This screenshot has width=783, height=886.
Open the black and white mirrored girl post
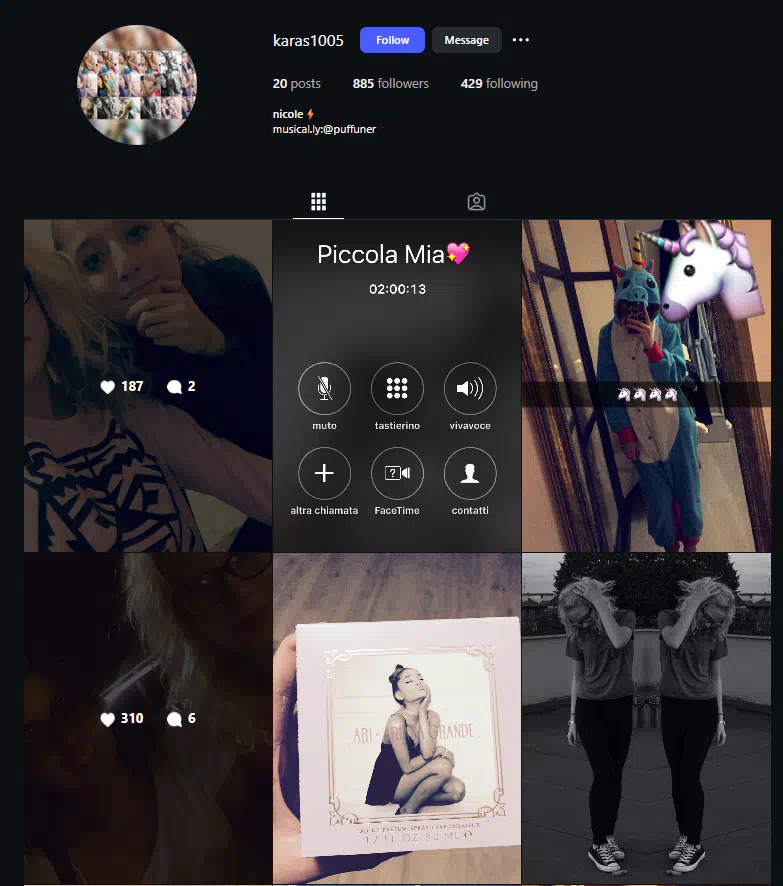[646, 720]
